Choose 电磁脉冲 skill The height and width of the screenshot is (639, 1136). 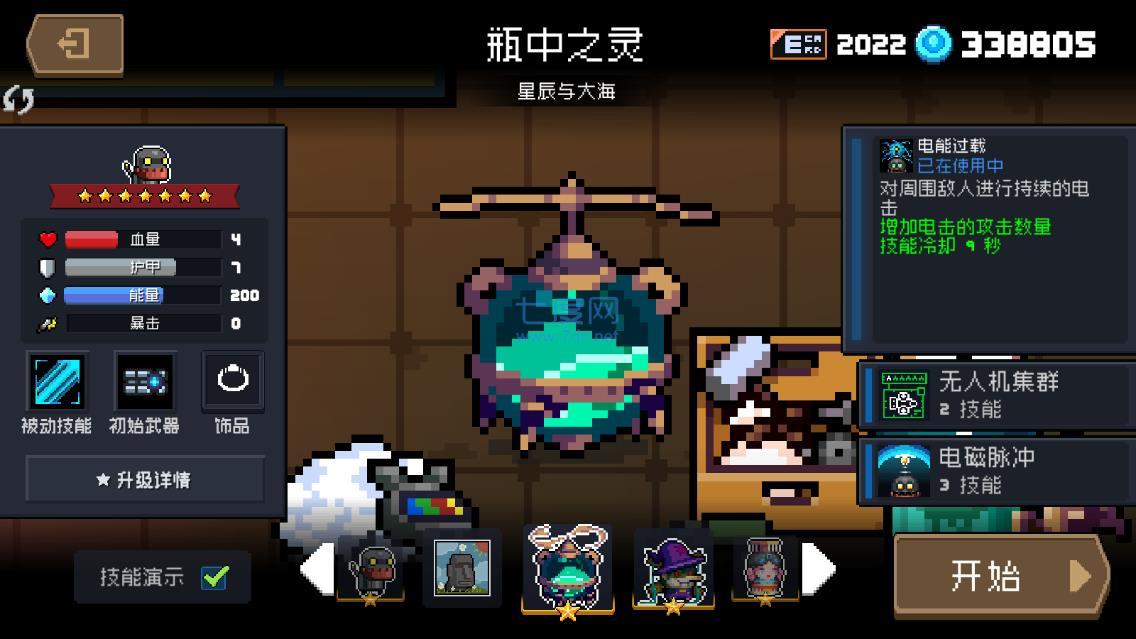995,470
